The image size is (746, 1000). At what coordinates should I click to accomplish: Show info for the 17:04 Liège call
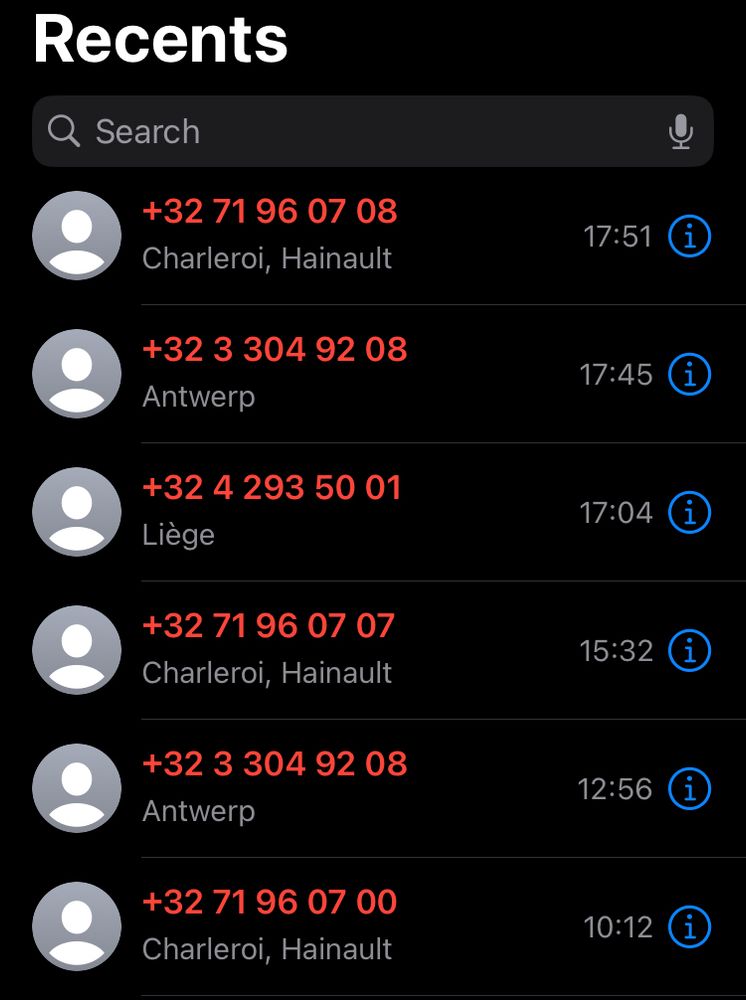[689, 512]
